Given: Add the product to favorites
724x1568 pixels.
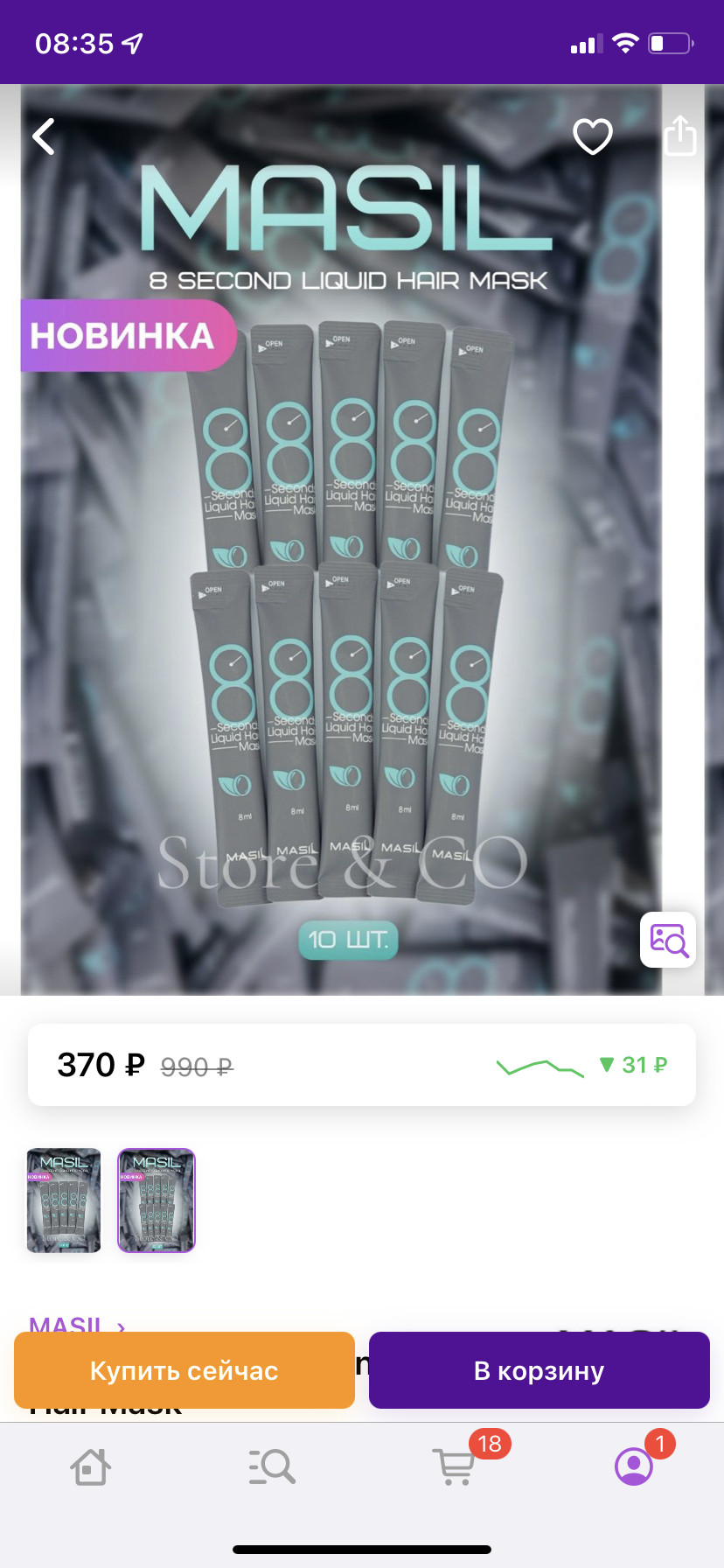Looking at the screenshot, I should tap(592, 136).
